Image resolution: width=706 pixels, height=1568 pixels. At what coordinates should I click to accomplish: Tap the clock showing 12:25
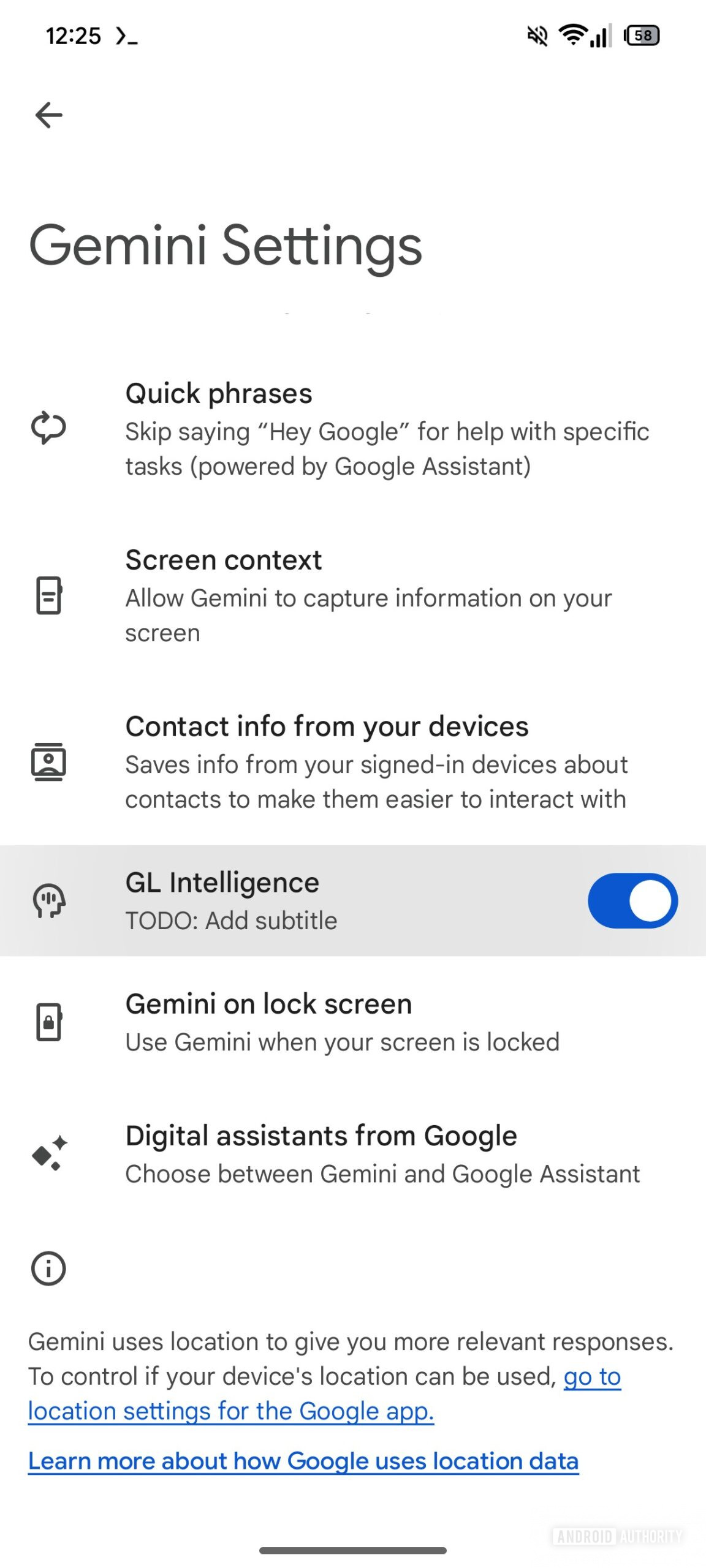pyautogui.click(x=75, y=36)
